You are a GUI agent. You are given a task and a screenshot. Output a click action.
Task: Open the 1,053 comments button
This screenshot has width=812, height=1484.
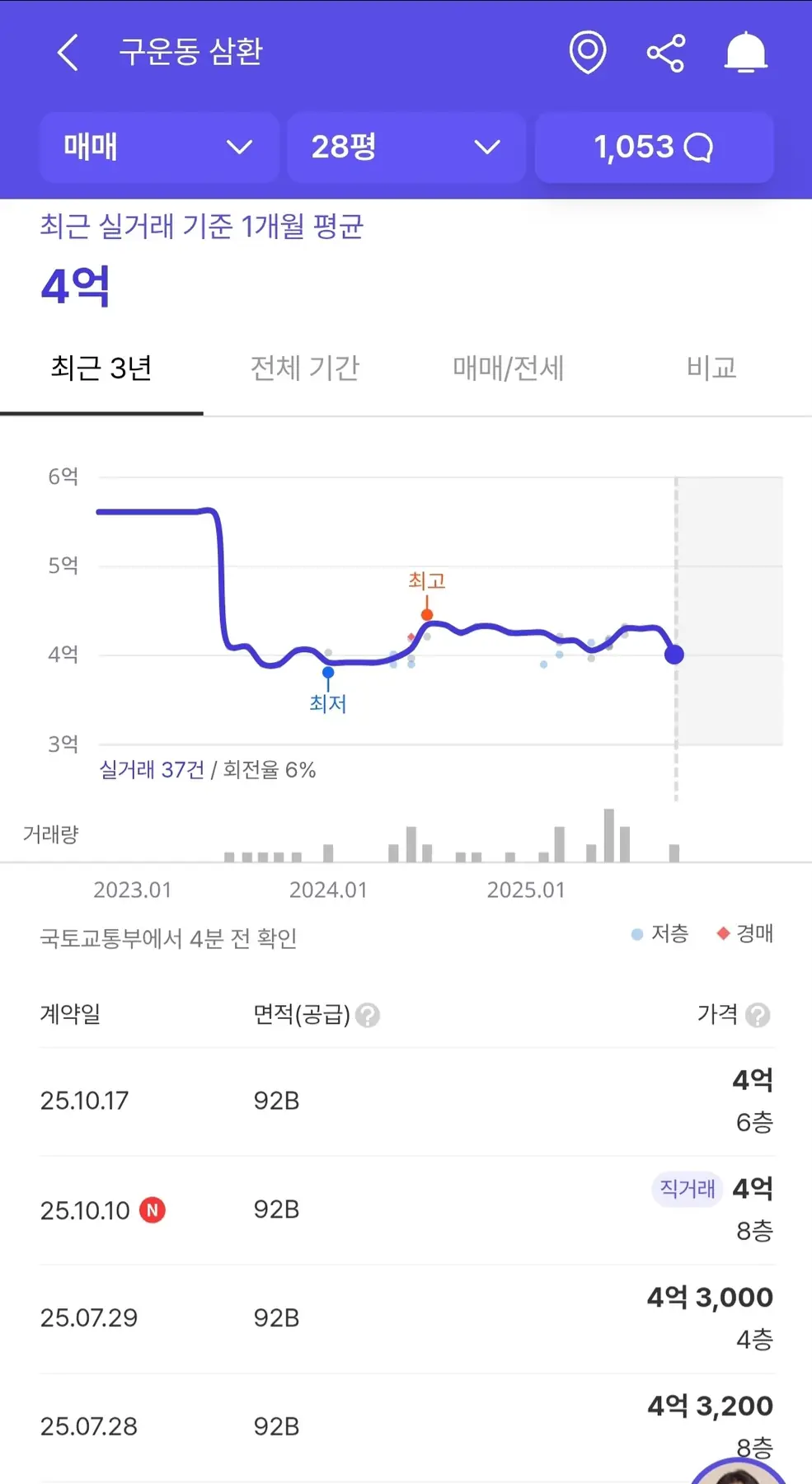(654, 148)
